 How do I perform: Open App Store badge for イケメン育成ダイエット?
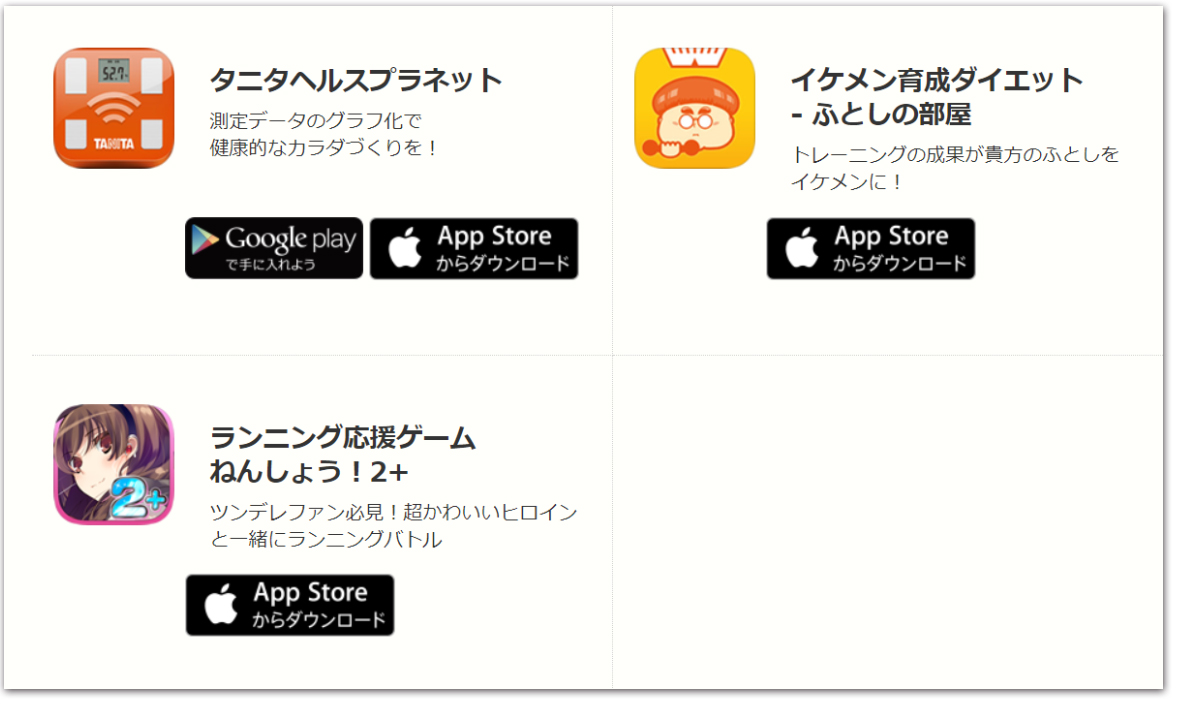[x=870, y=248]
